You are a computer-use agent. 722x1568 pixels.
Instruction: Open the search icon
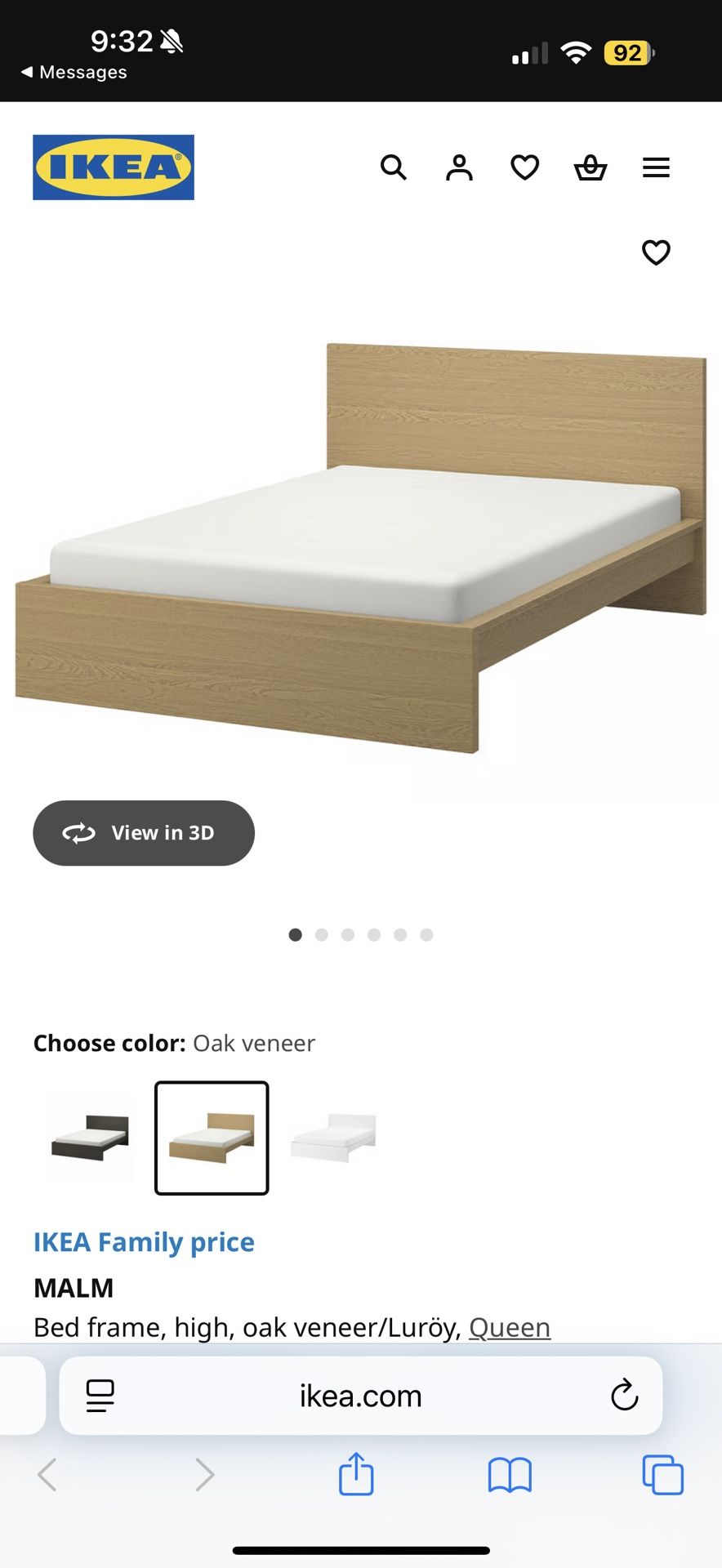click(x=394, y=167)
